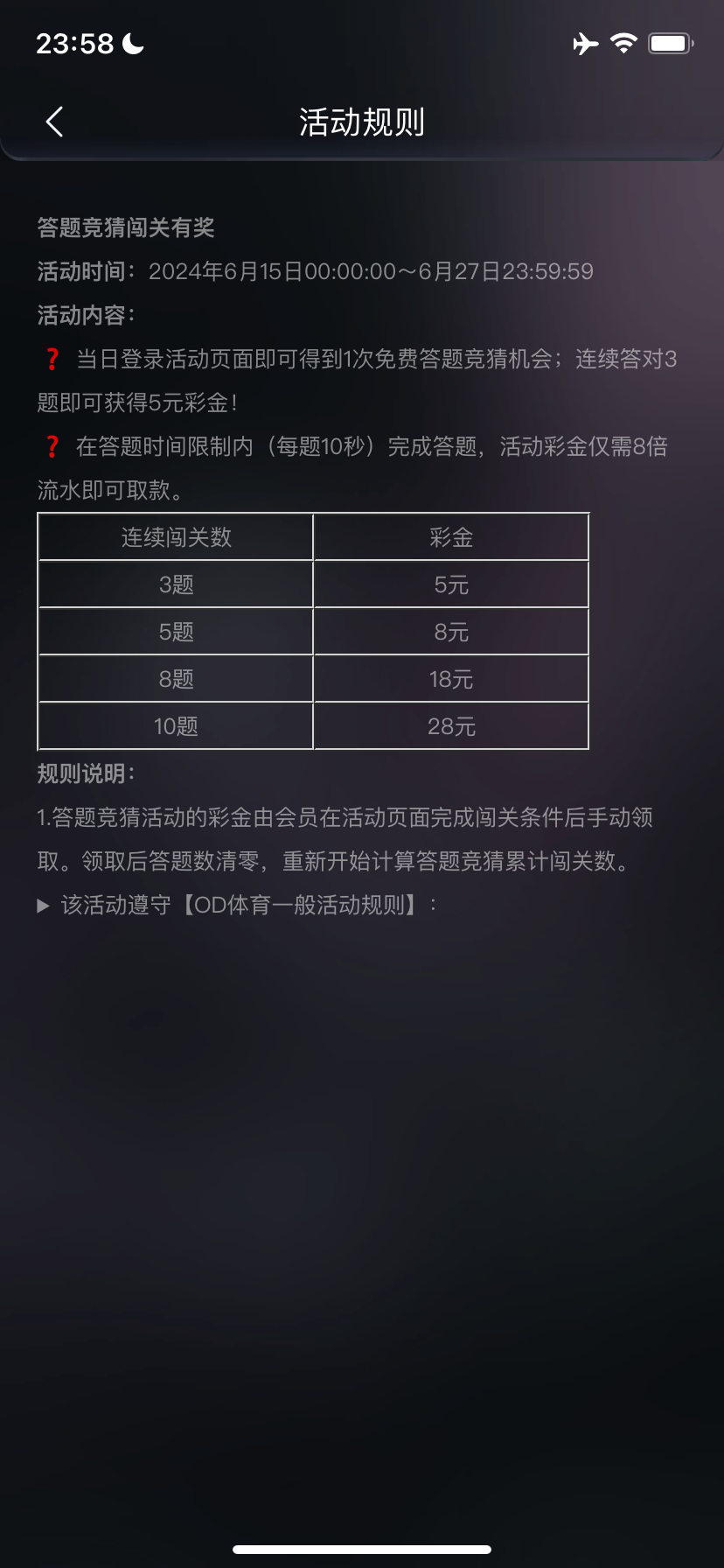Image resolution: width=724 pixels, height=1568 pixels.
Task: Go back from the 活动规则 page
Action: coord(54,122)
